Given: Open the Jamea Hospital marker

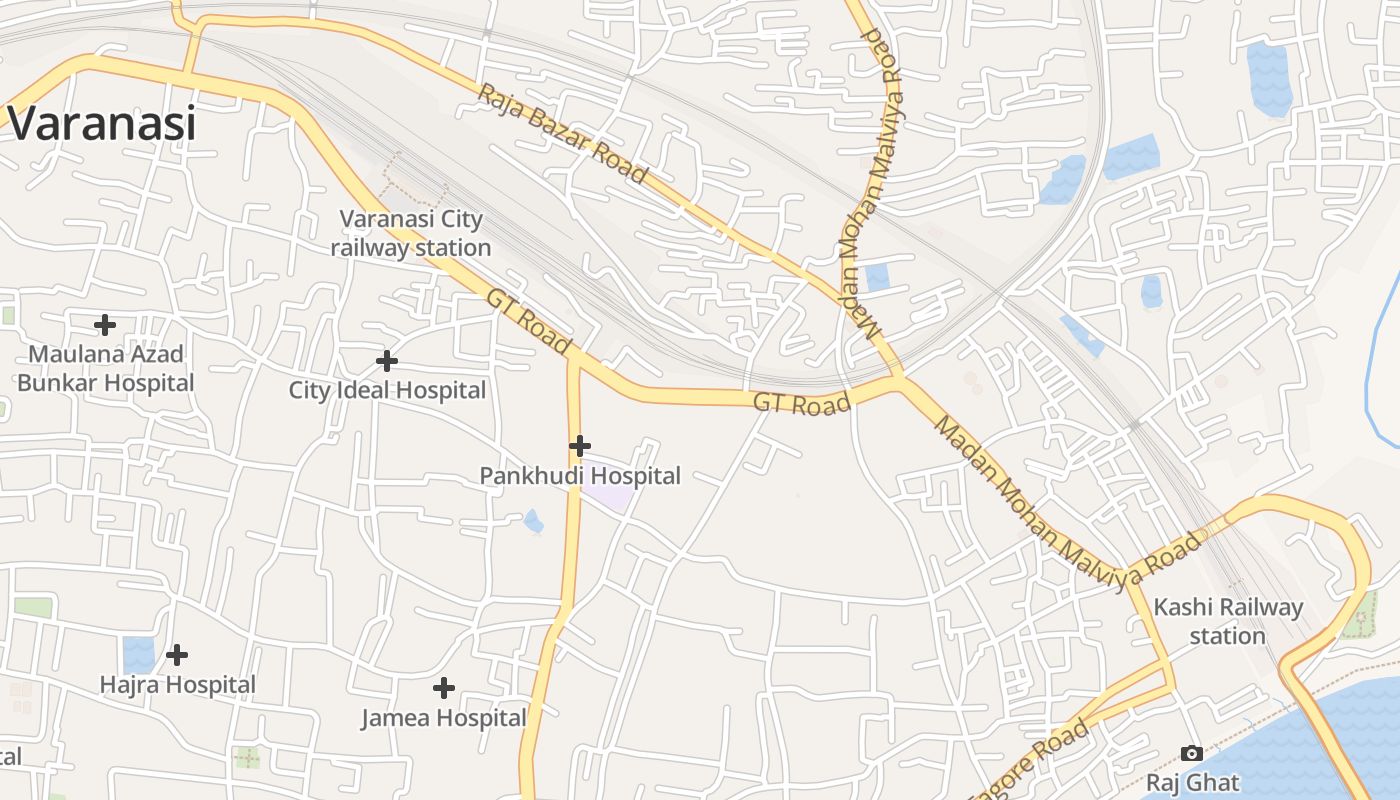Looking at the screenshot, I should [444, 688].
